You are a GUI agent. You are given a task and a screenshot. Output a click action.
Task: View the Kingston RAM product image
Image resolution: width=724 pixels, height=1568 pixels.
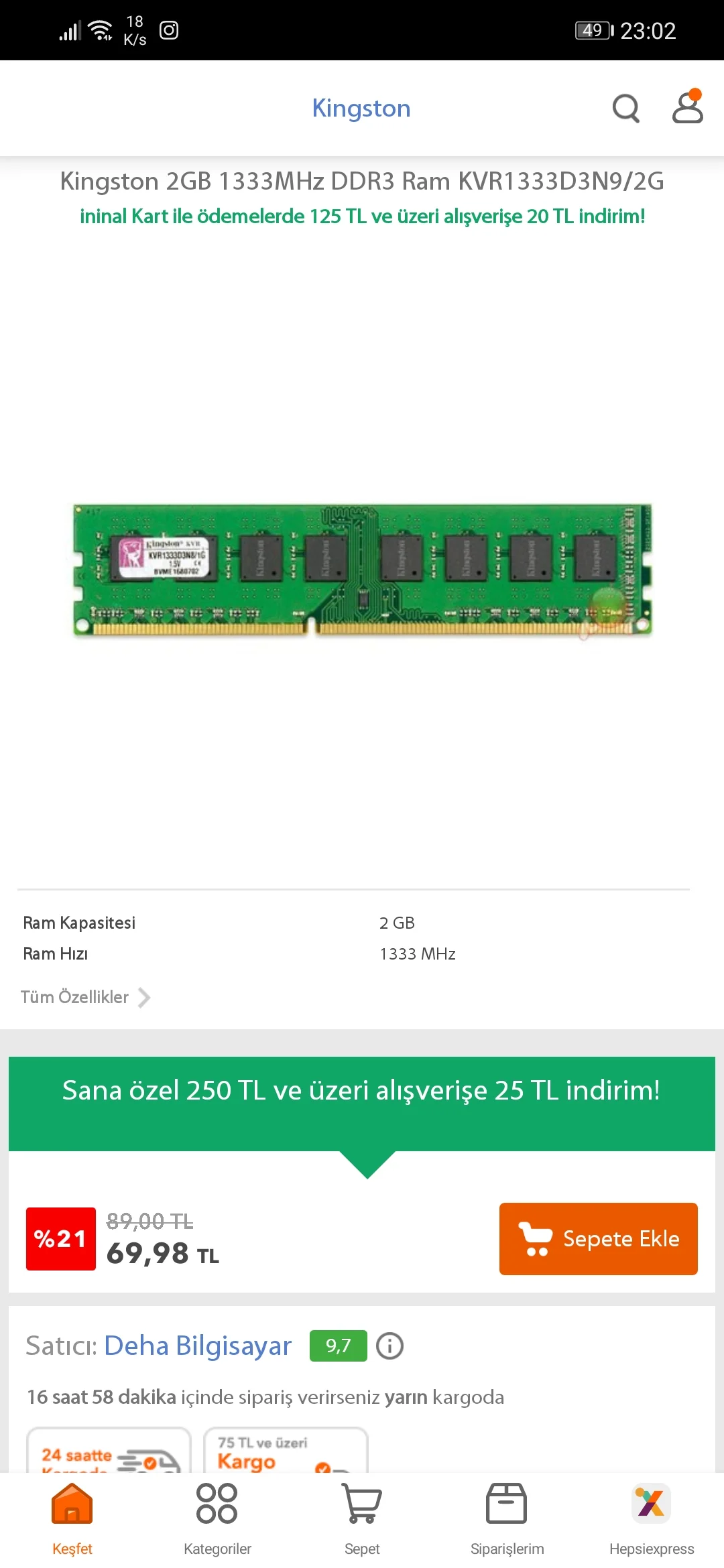[x=362, y=570]
